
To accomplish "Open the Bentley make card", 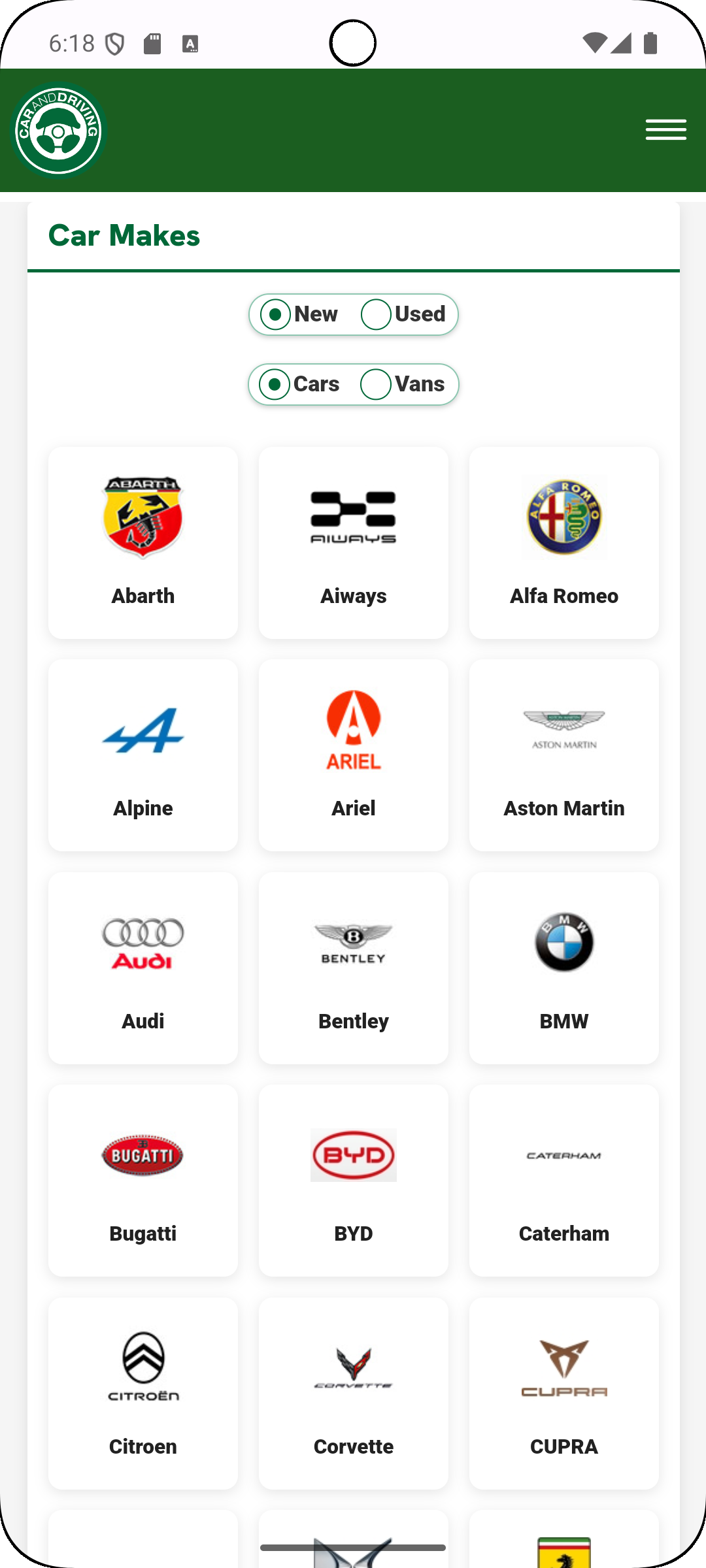I will (x=354, y=968).
